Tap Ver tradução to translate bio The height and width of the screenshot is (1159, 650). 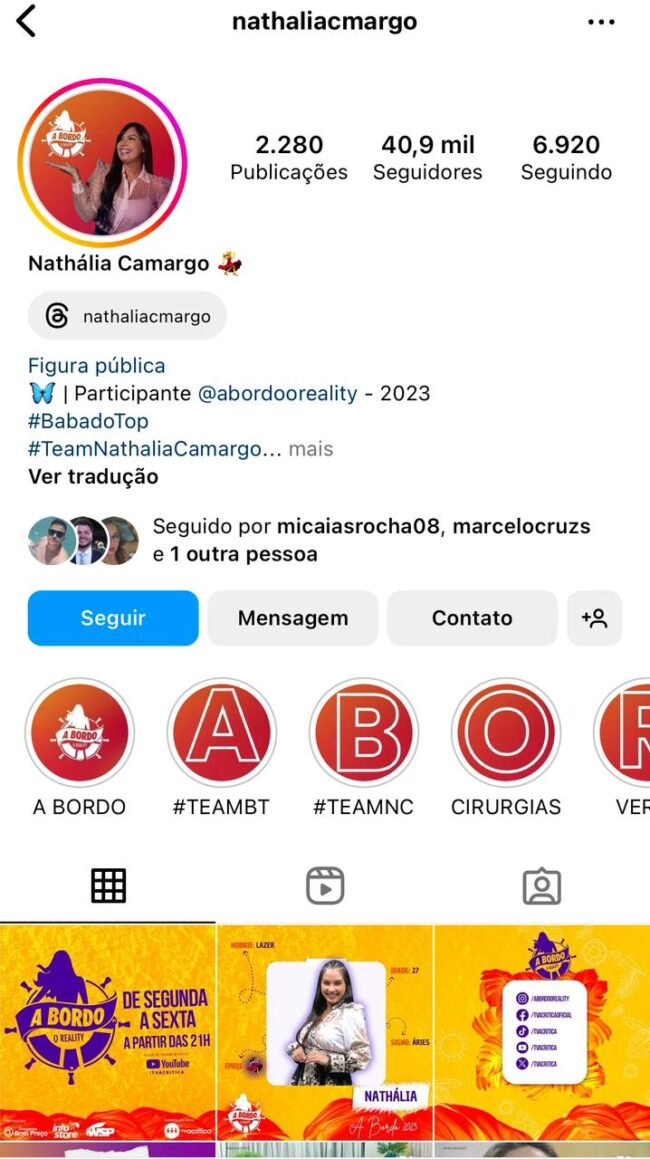(93, 477)
